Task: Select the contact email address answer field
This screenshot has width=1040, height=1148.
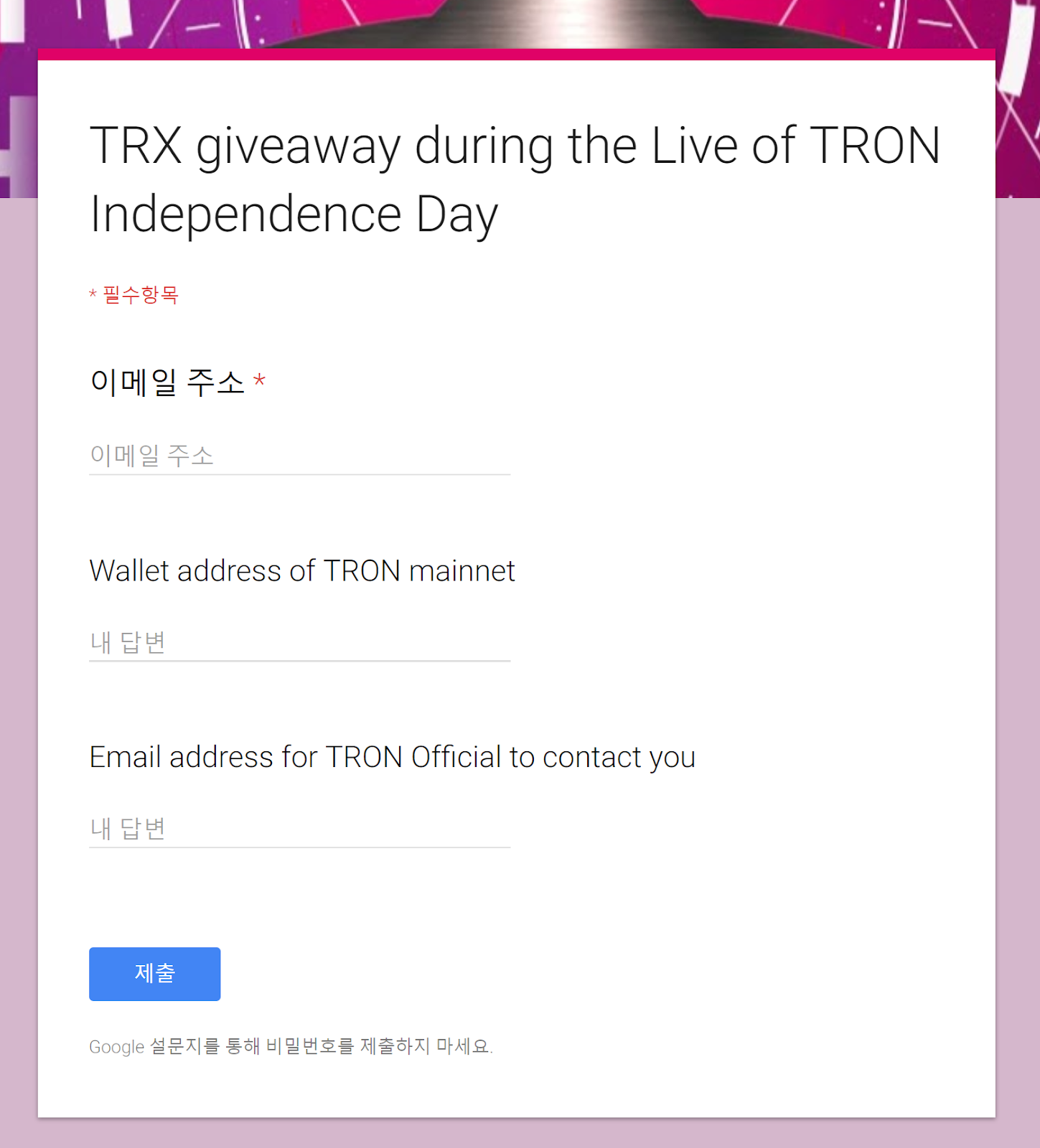Action: 299,829
